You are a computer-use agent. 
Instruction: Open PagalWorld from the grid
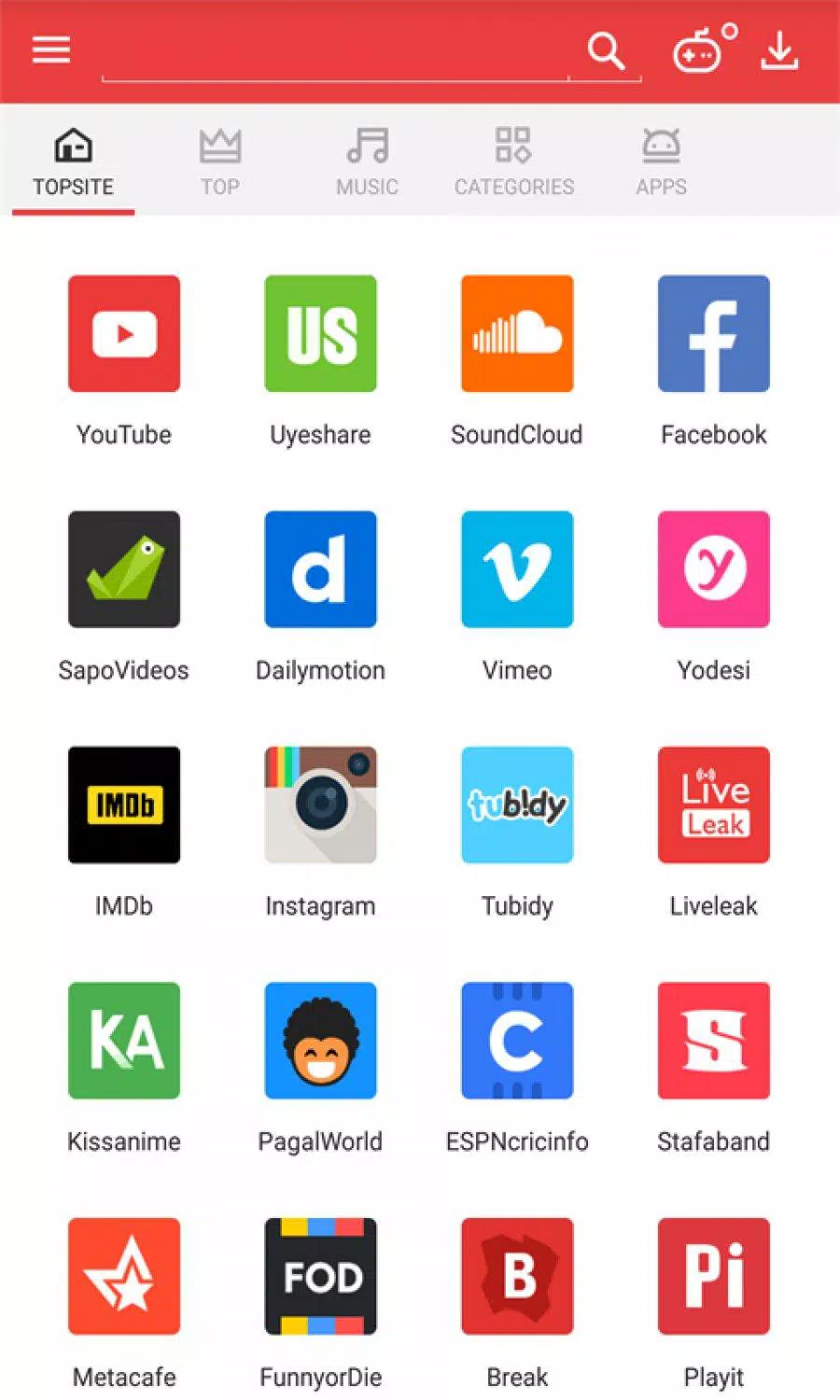(320, 1041)
